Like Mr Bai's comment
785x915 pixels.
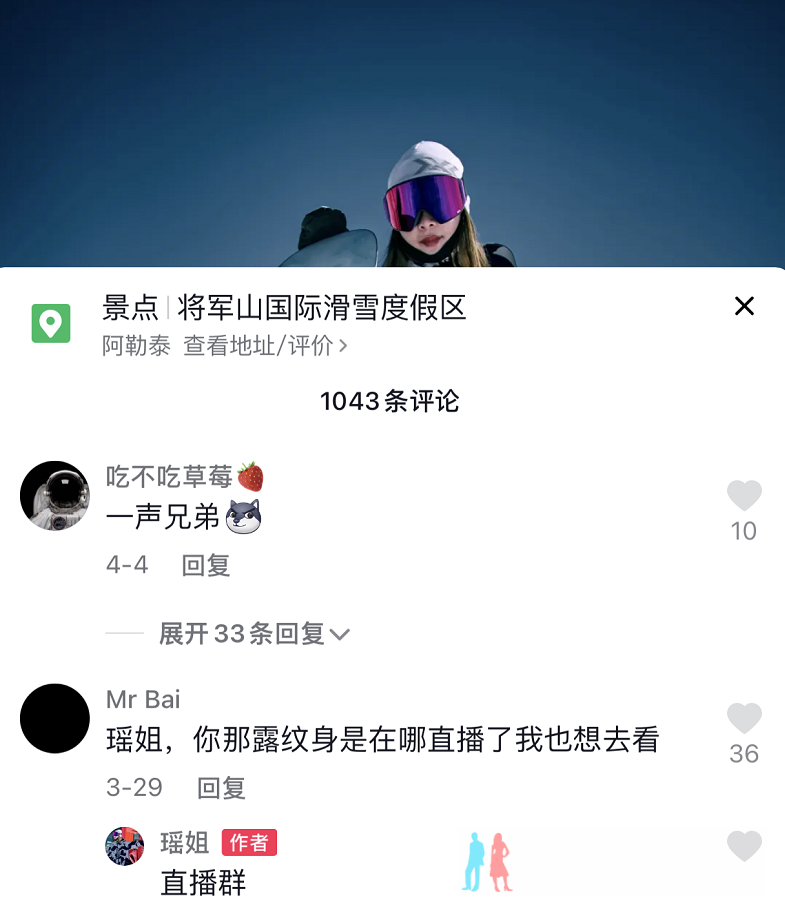pos(744,719)
